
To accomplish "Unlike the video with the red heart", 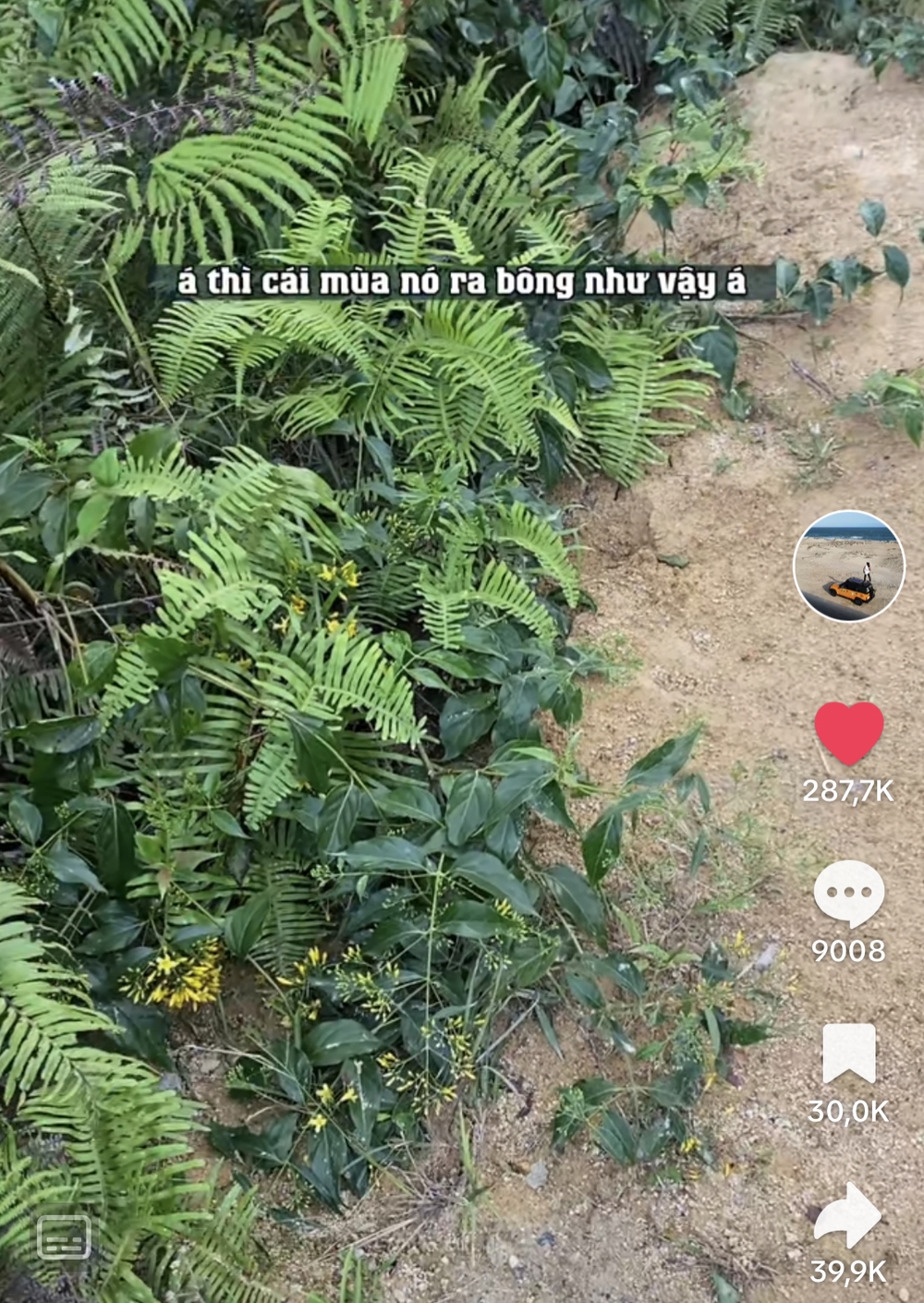I will coord(848,732).
